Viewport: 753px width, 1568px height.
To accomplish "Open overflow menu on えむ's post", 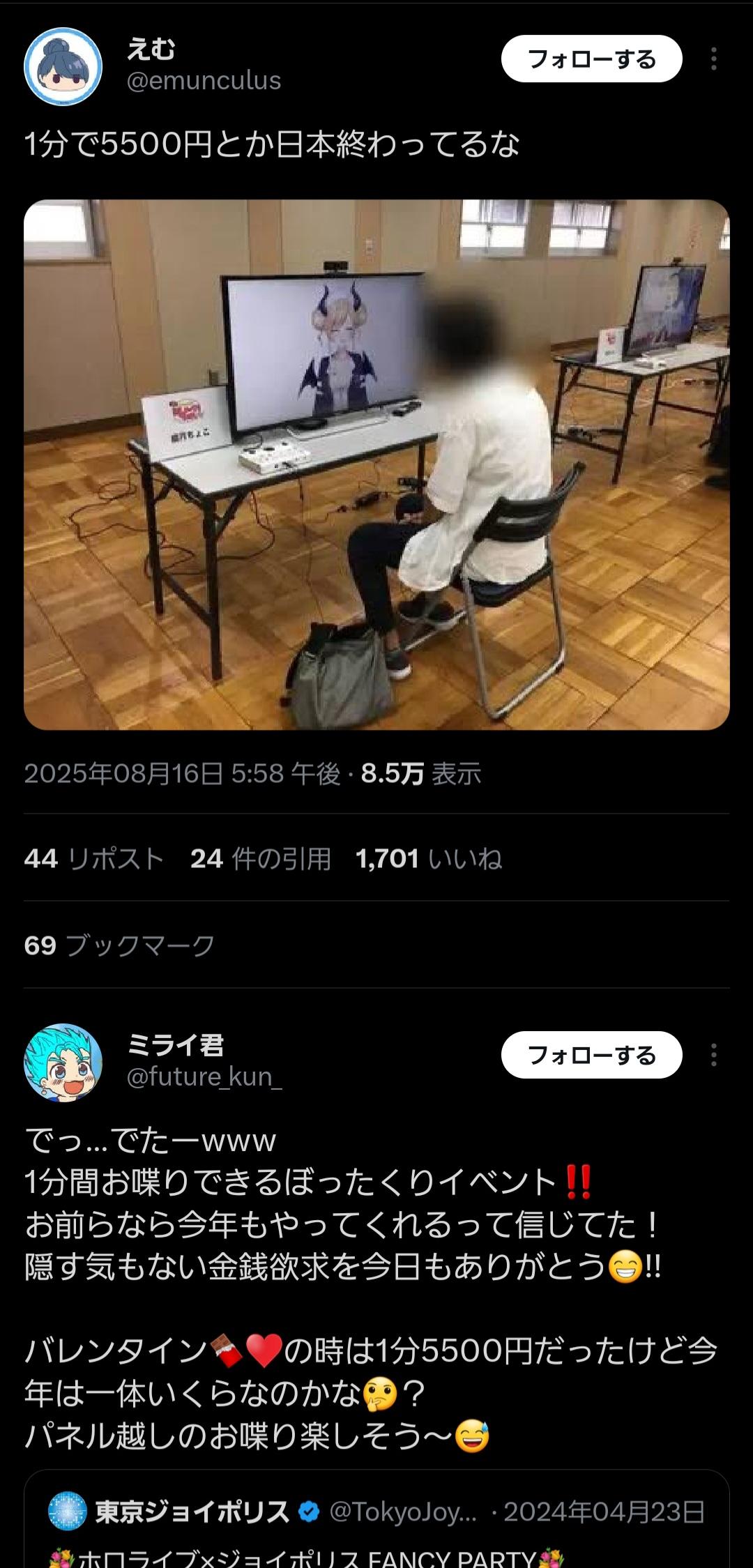I will (713, 59).
